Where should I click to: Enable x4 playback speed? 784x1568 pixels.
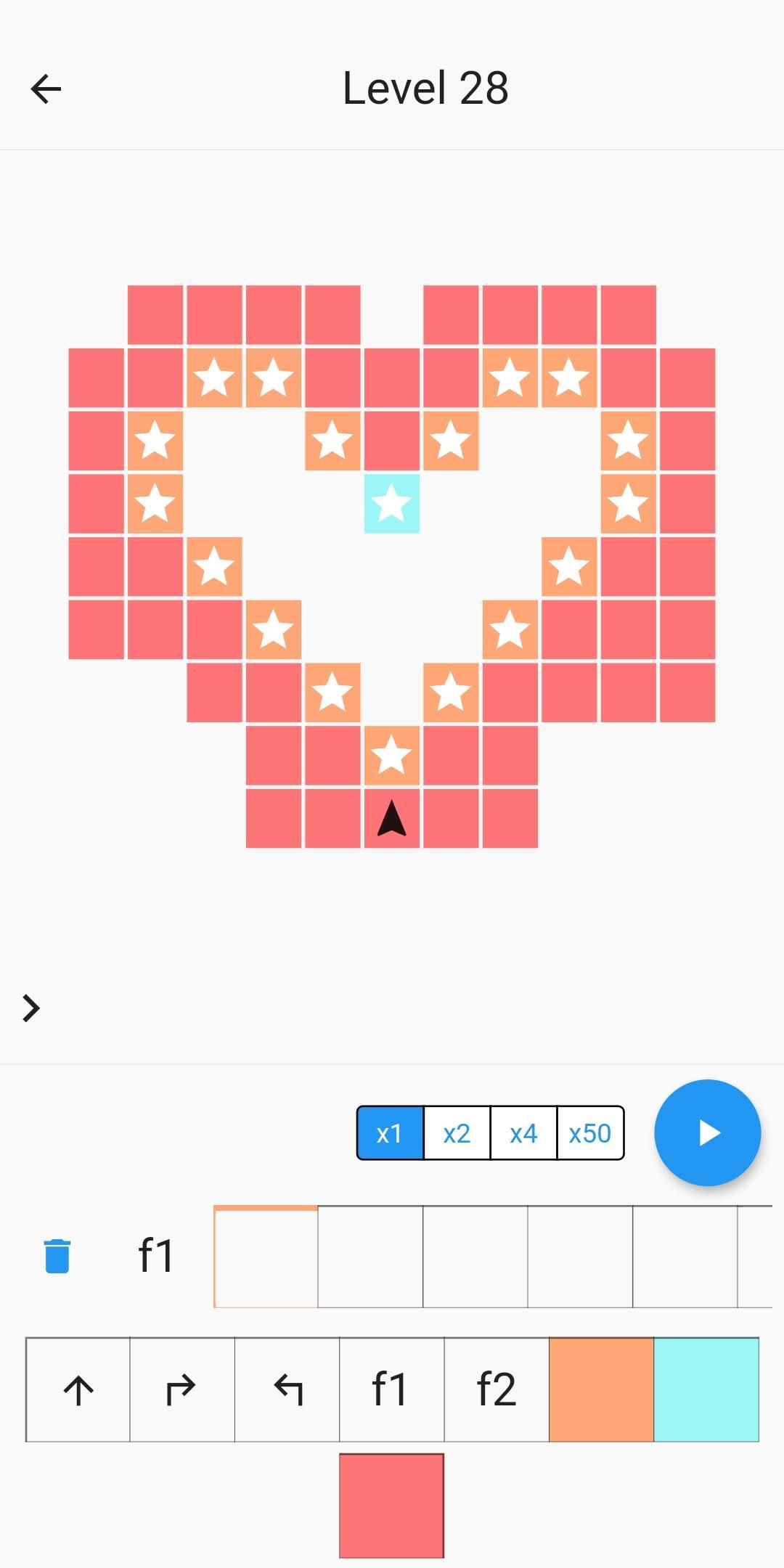pyautogui.click(x=523, y=1132)
